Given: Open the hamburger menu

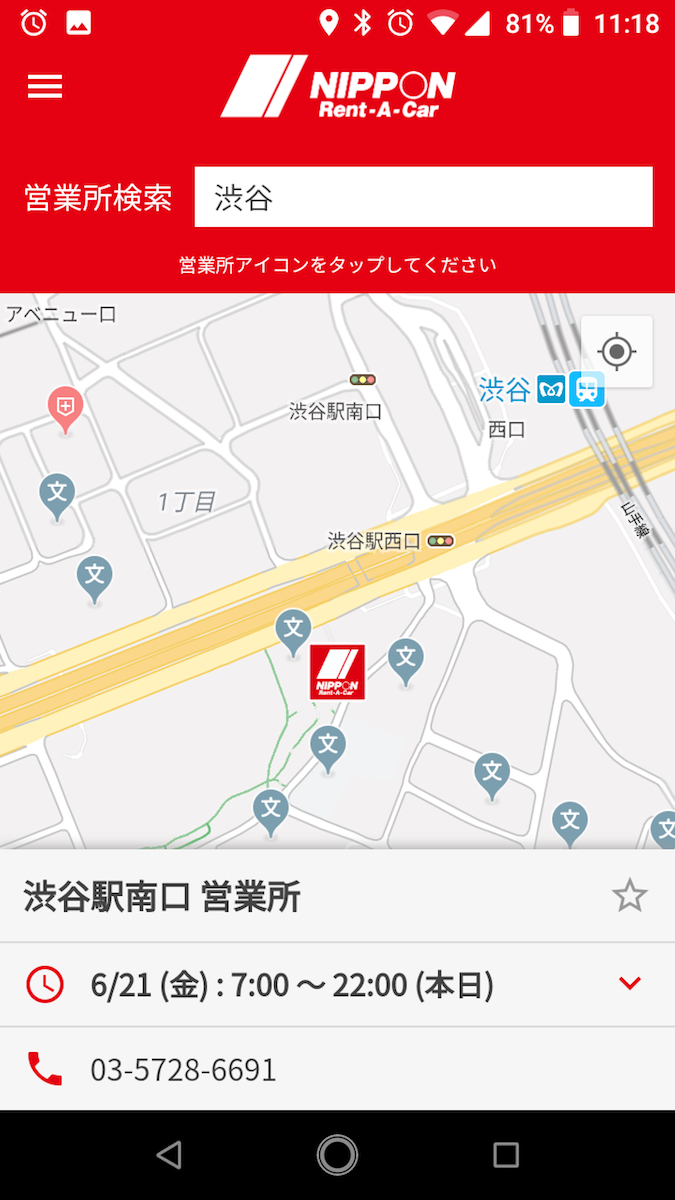Looking at the screenshot, I should pyautogui.click(x=45, y=87).
